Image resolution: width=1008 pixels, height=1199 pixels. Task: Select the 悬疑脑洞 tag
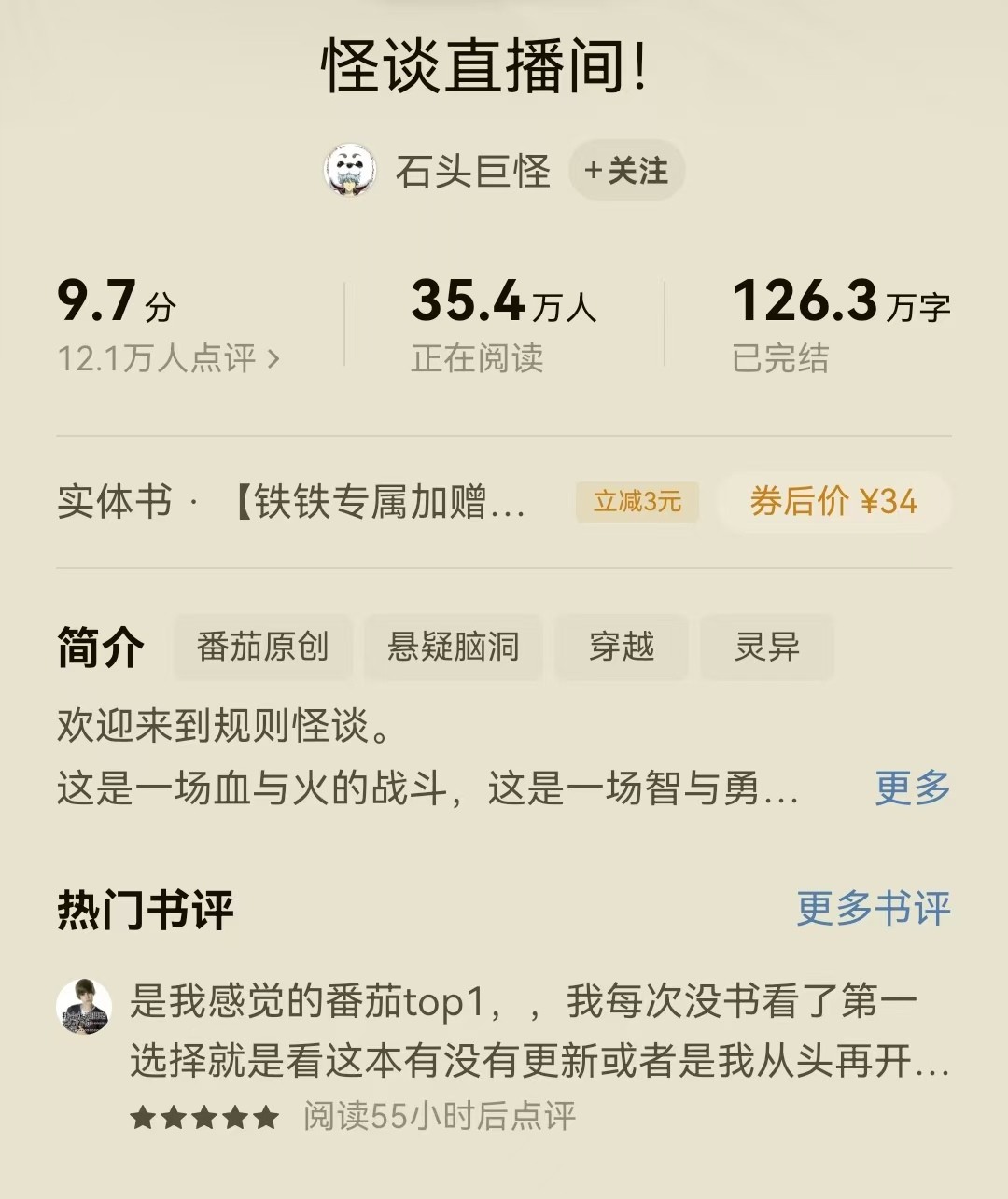pyautogui.click(x=453, y=647)
